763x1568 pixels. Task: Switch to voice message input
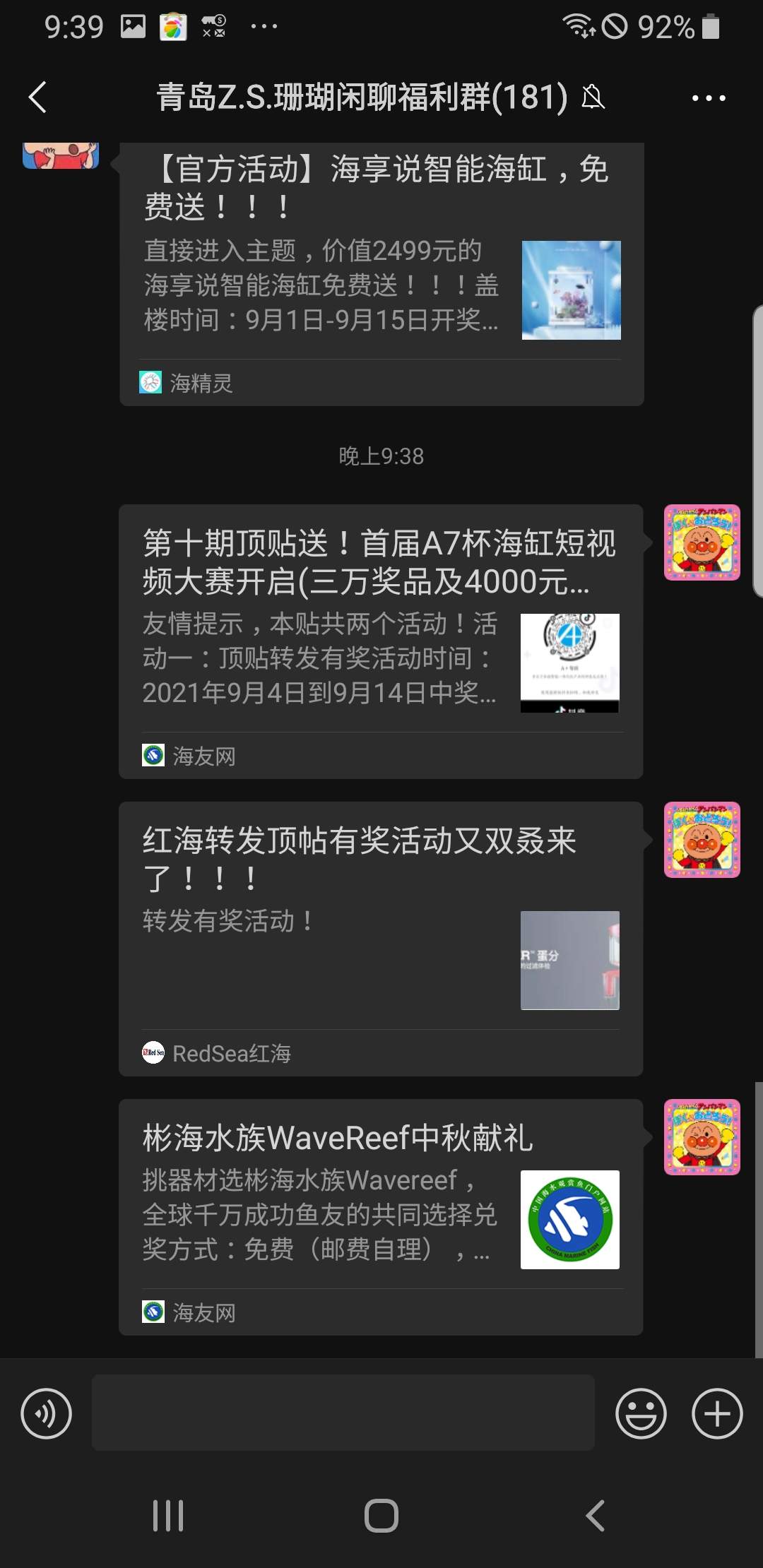click(47, 1413)
